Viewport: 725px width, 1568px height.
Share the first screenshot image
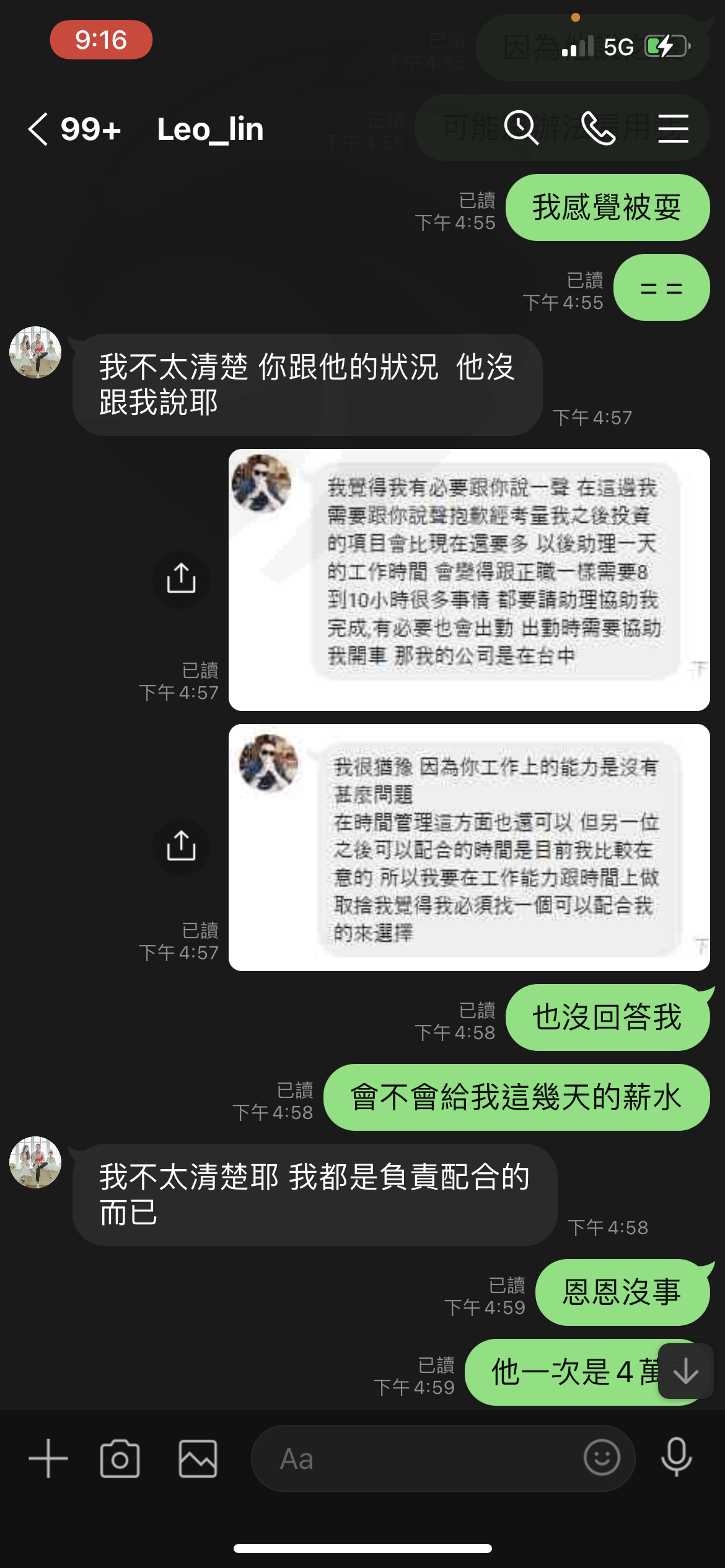(181, 580)
